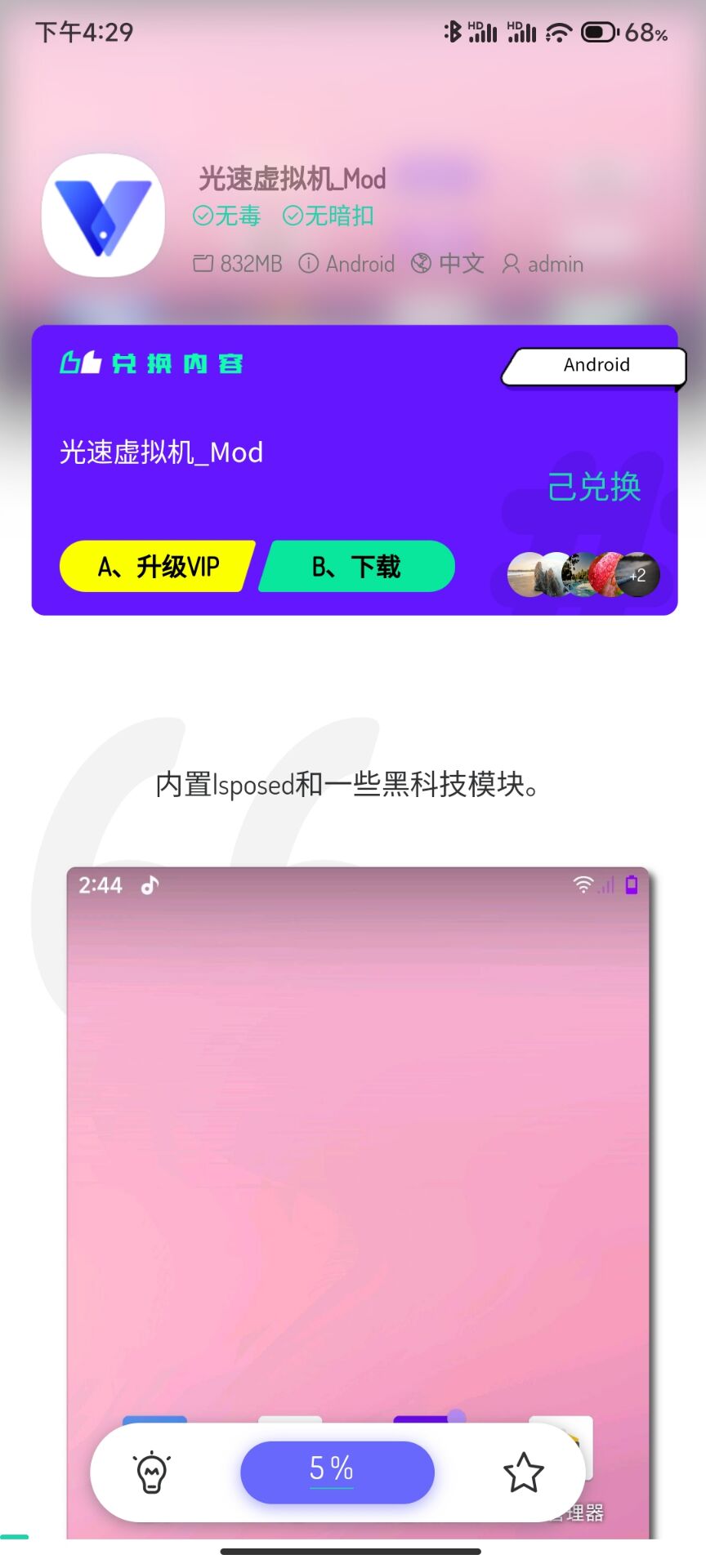Tap the 下载 download button

(x=357, y=566)
